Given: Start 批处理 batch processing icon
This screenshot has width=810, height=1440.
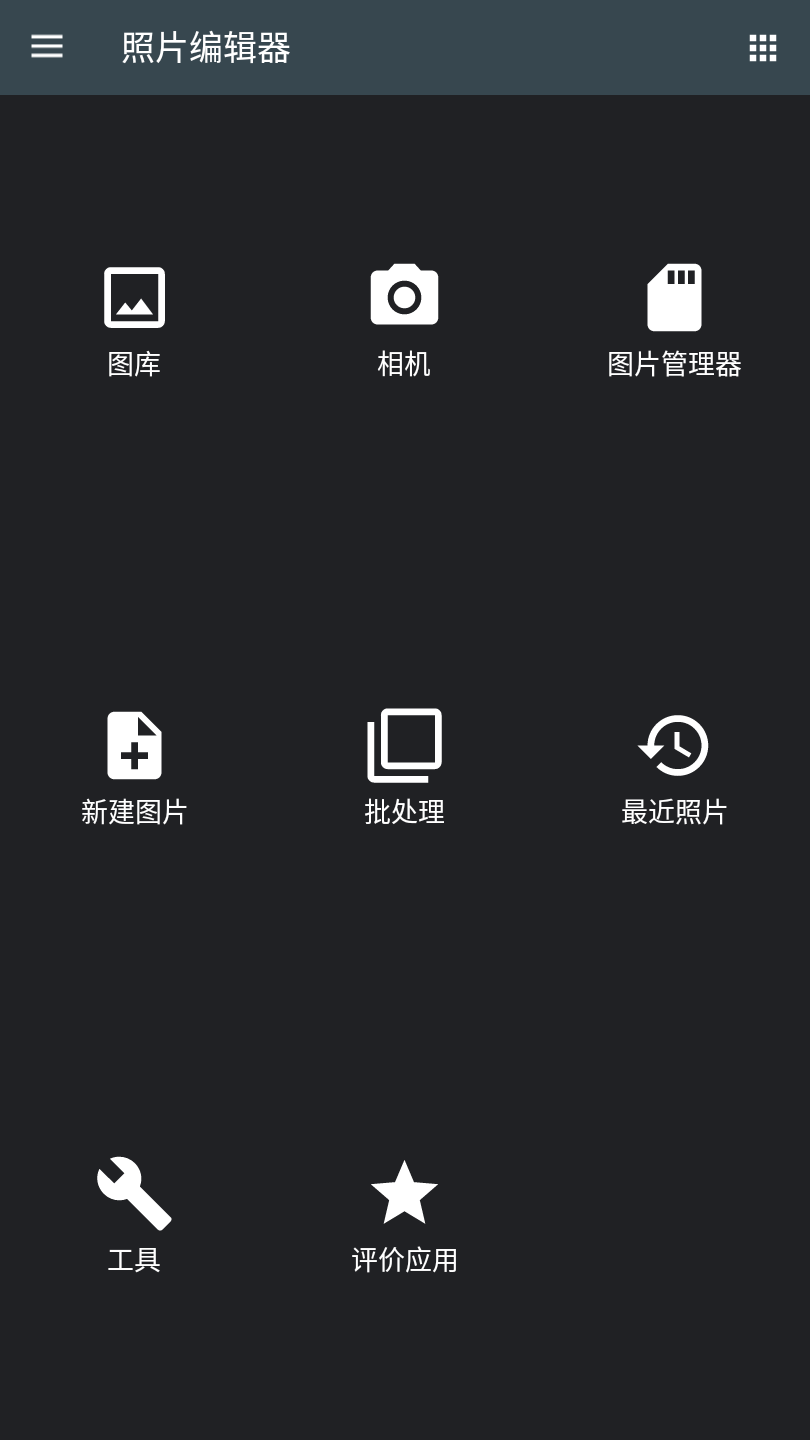Looking at the screenshot, I should pyautogui.click(x=405, y=744).
